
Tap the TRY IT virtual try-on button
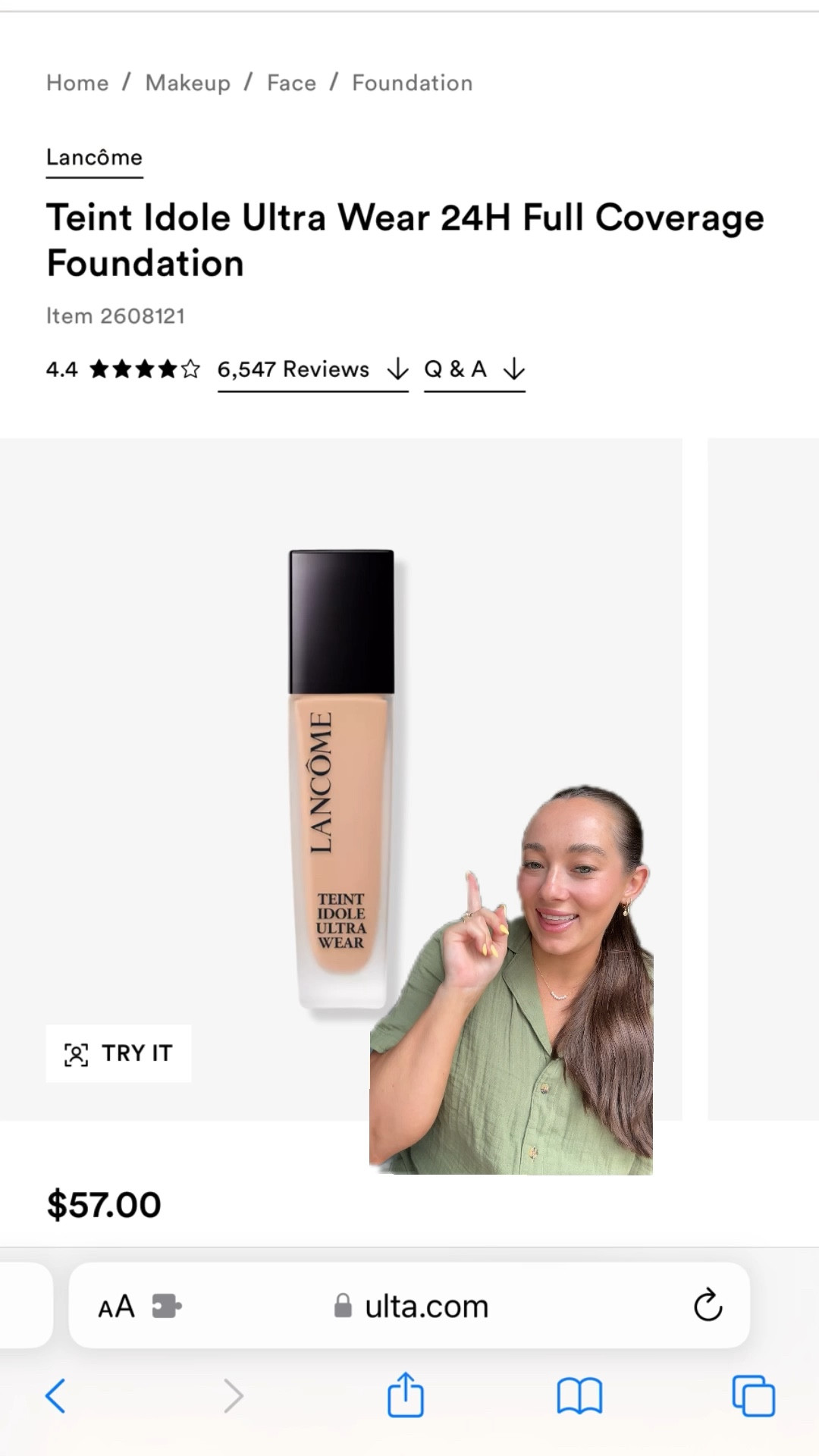(118, 1053)
